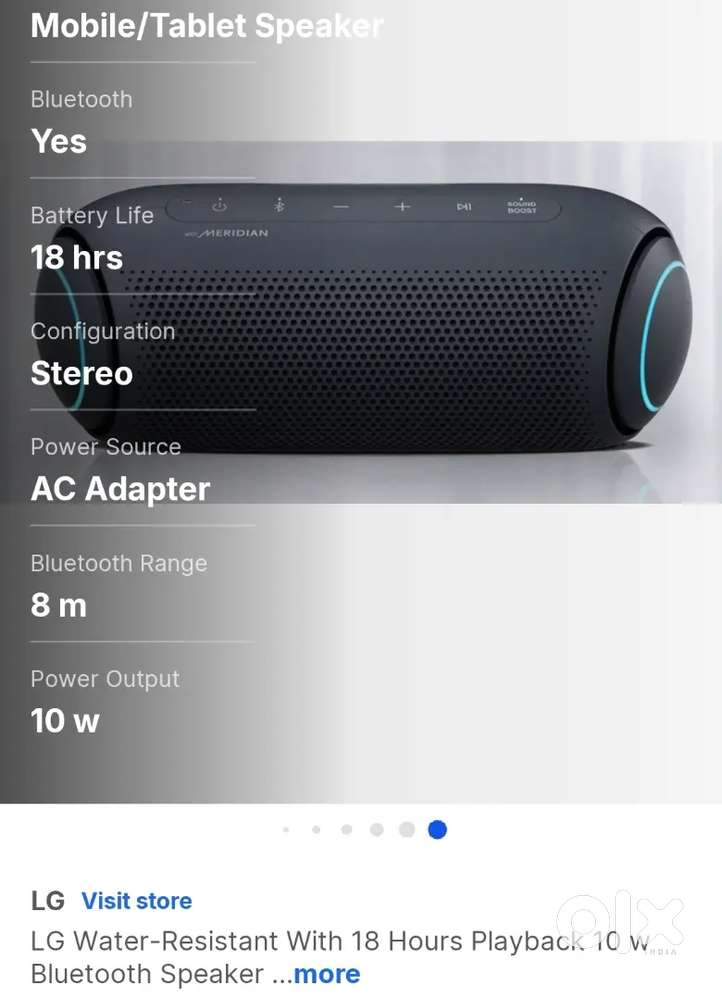Screen dimensions: 722x1000
Task: Select the active blue carousel dot
Action: (x=436, y=829)
